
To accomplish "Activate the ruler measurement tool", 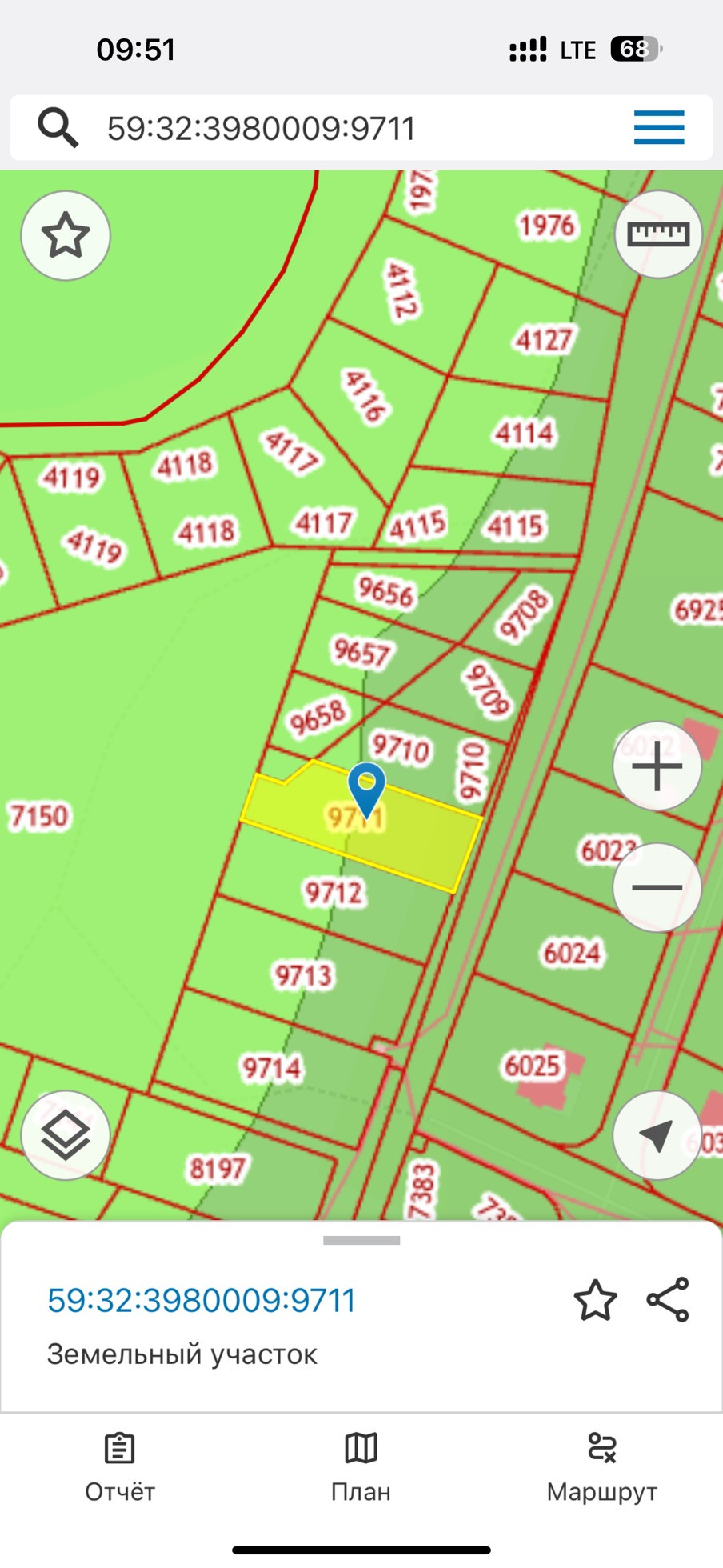I will [658, 234].
